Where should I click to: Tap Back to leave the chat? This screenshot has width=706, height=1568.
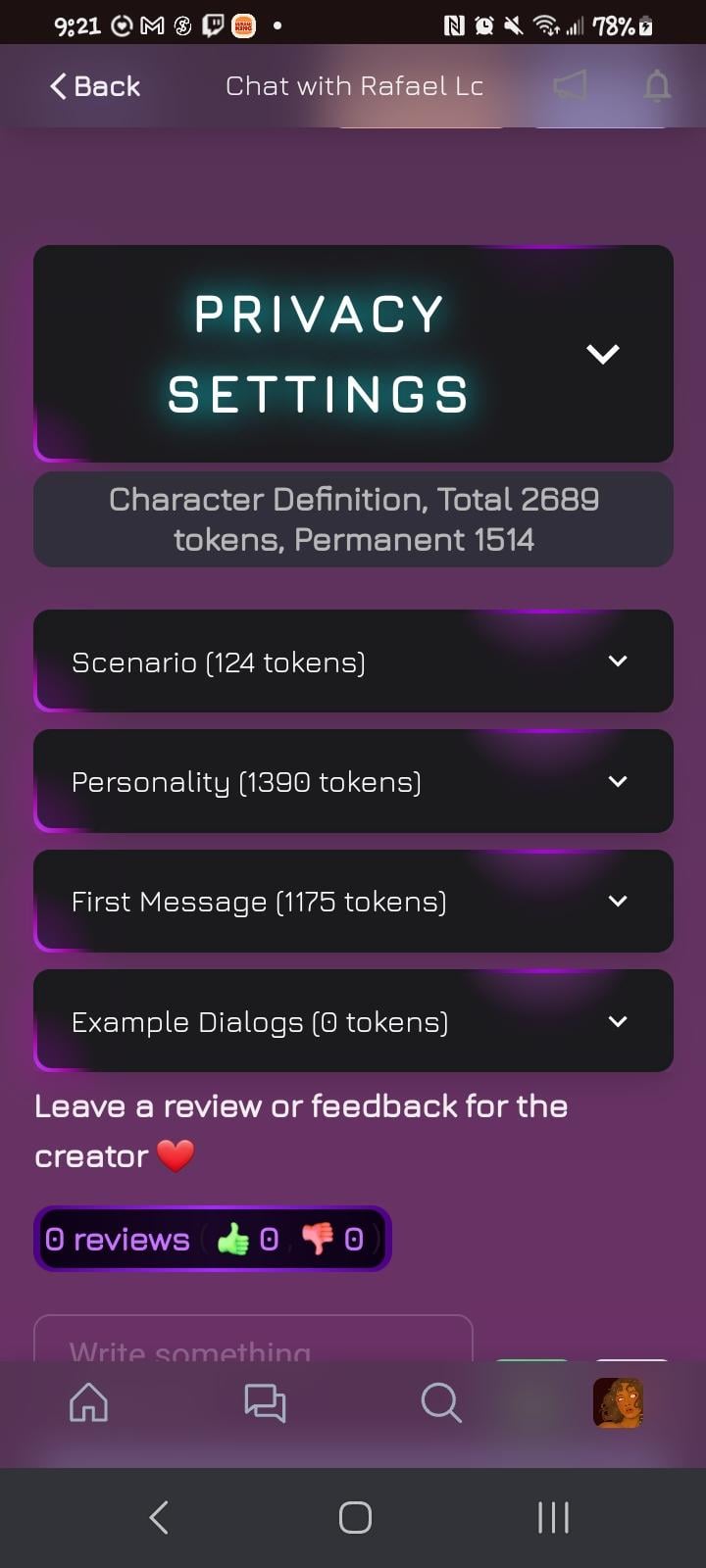[93, 85]
